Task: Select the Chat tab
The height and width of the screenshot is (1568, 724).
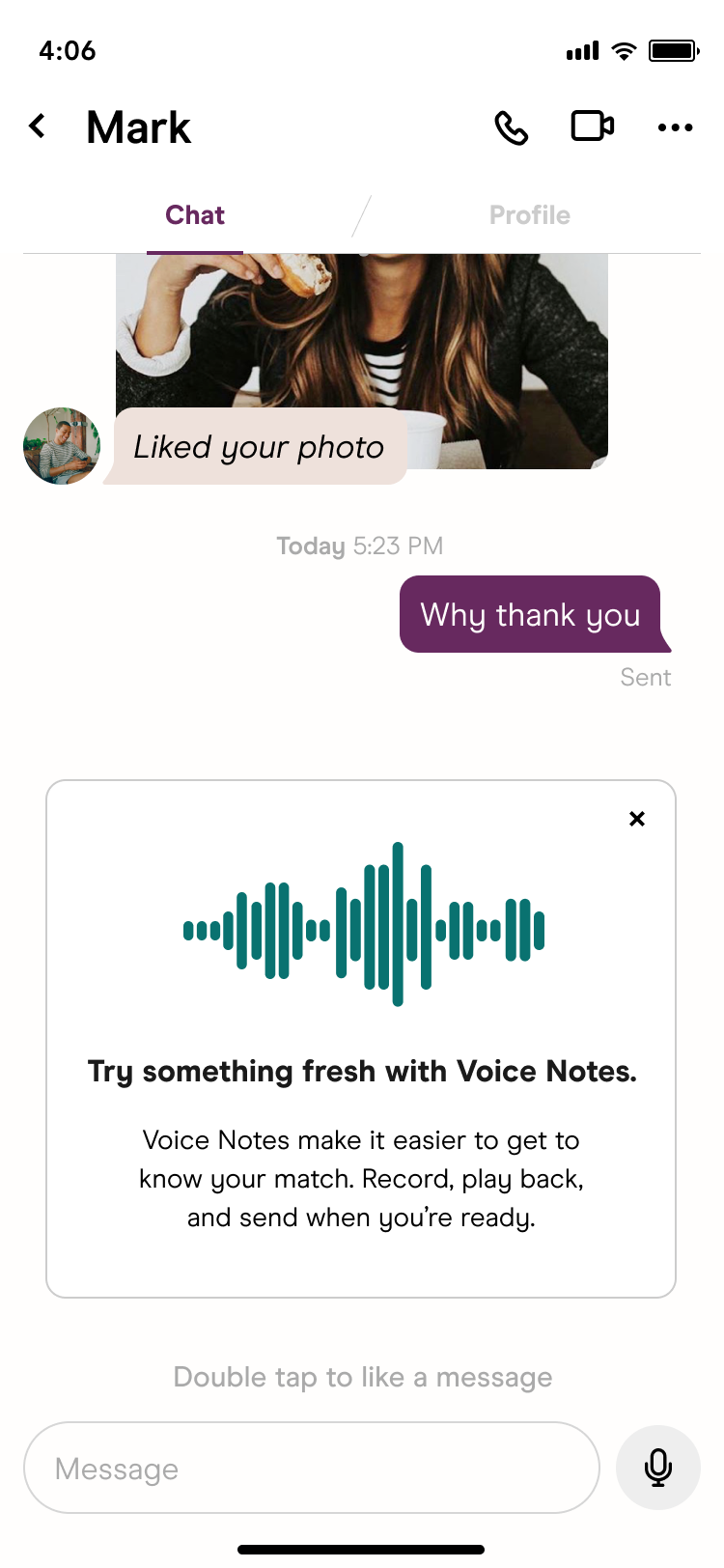Action: click(194, 215)
